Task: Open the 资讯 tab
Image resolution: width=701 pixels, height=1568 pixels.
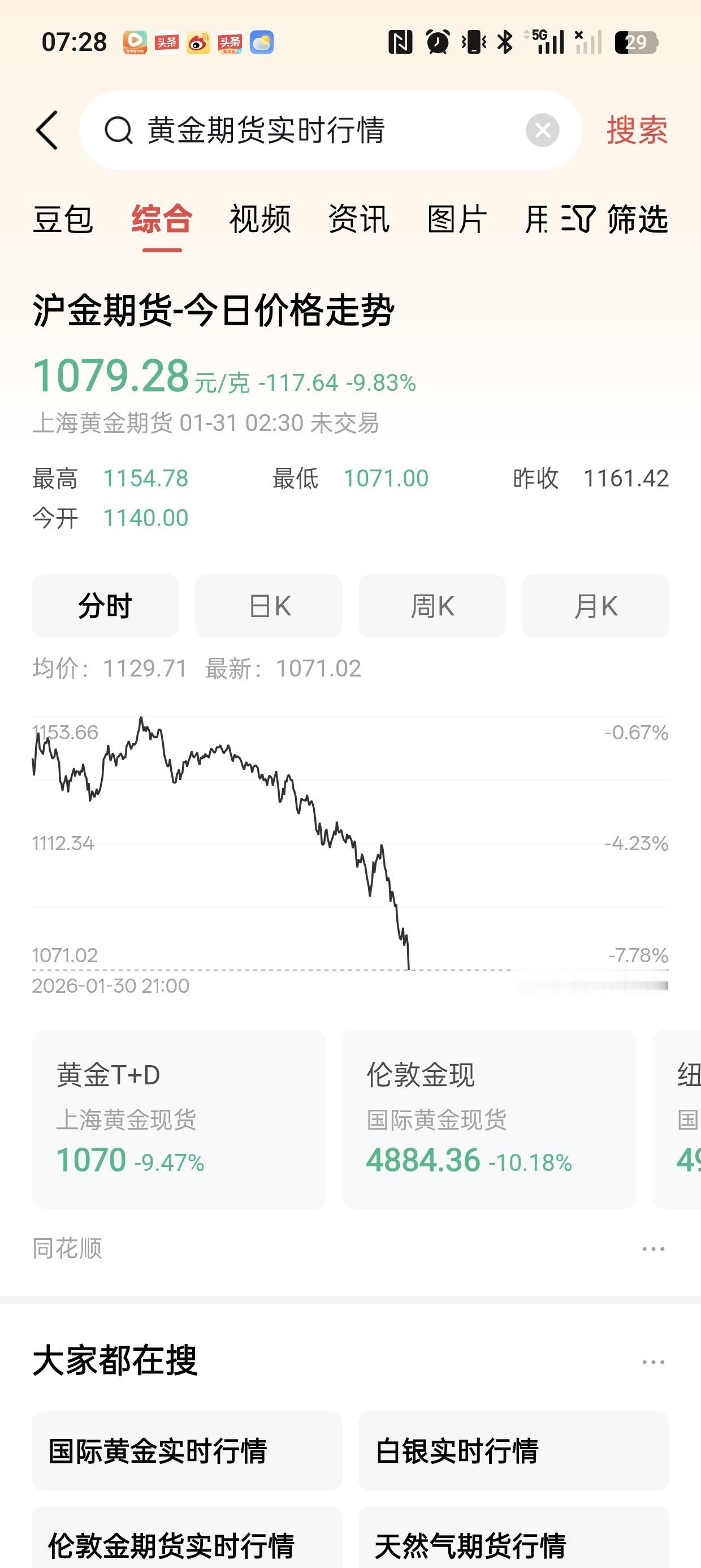Action: click(358, 221)
